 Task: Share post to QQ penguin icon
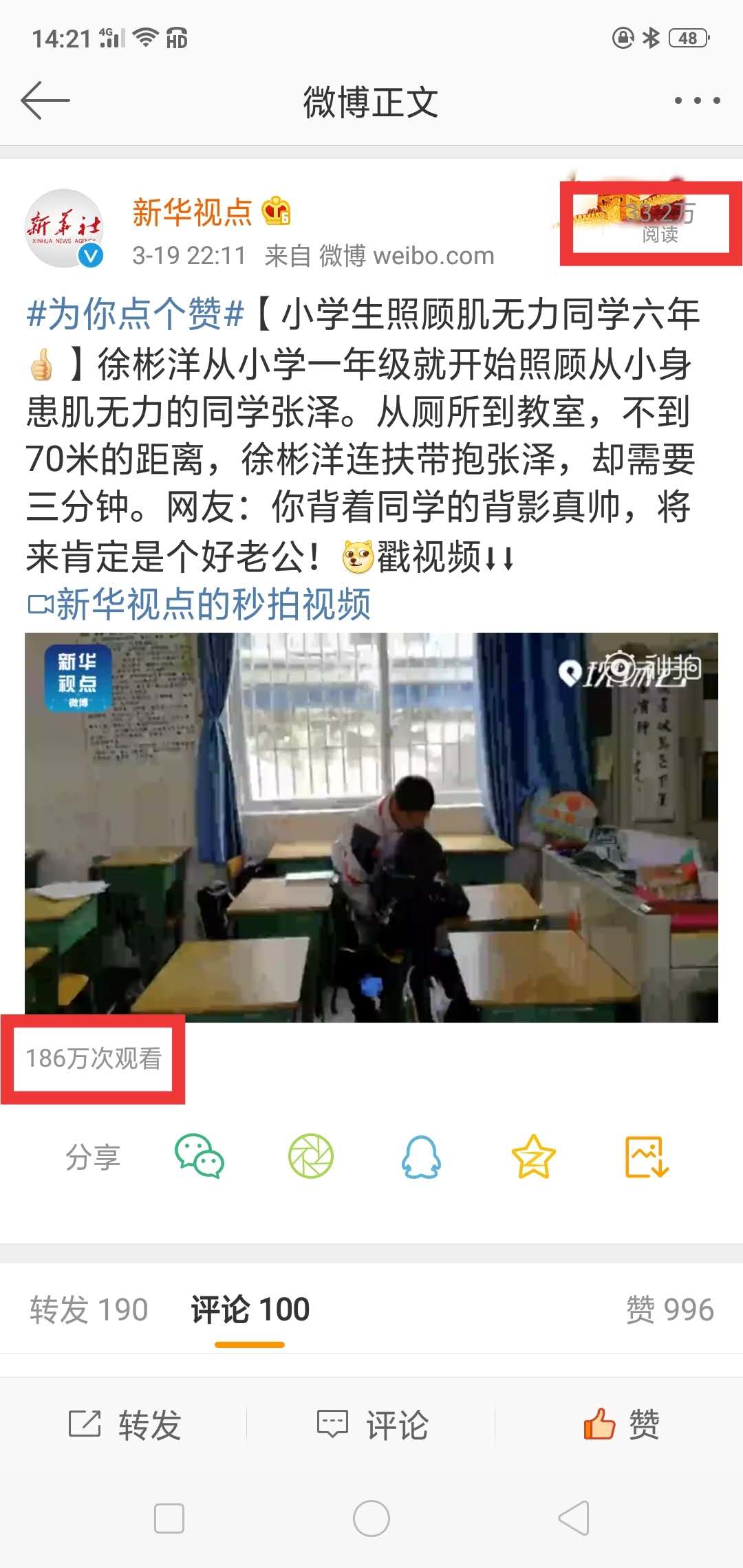421,1157
